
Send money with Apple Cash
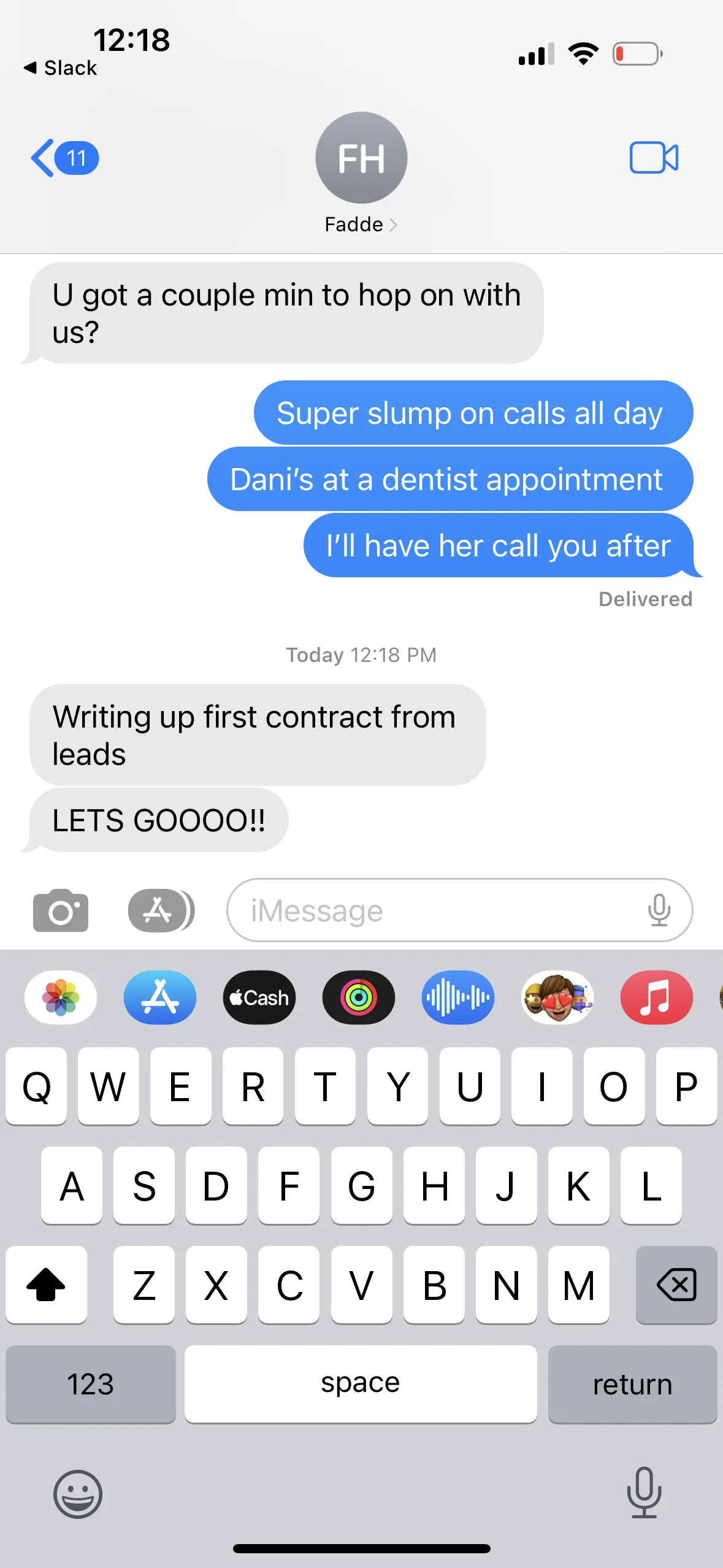[x=259, y=997]
